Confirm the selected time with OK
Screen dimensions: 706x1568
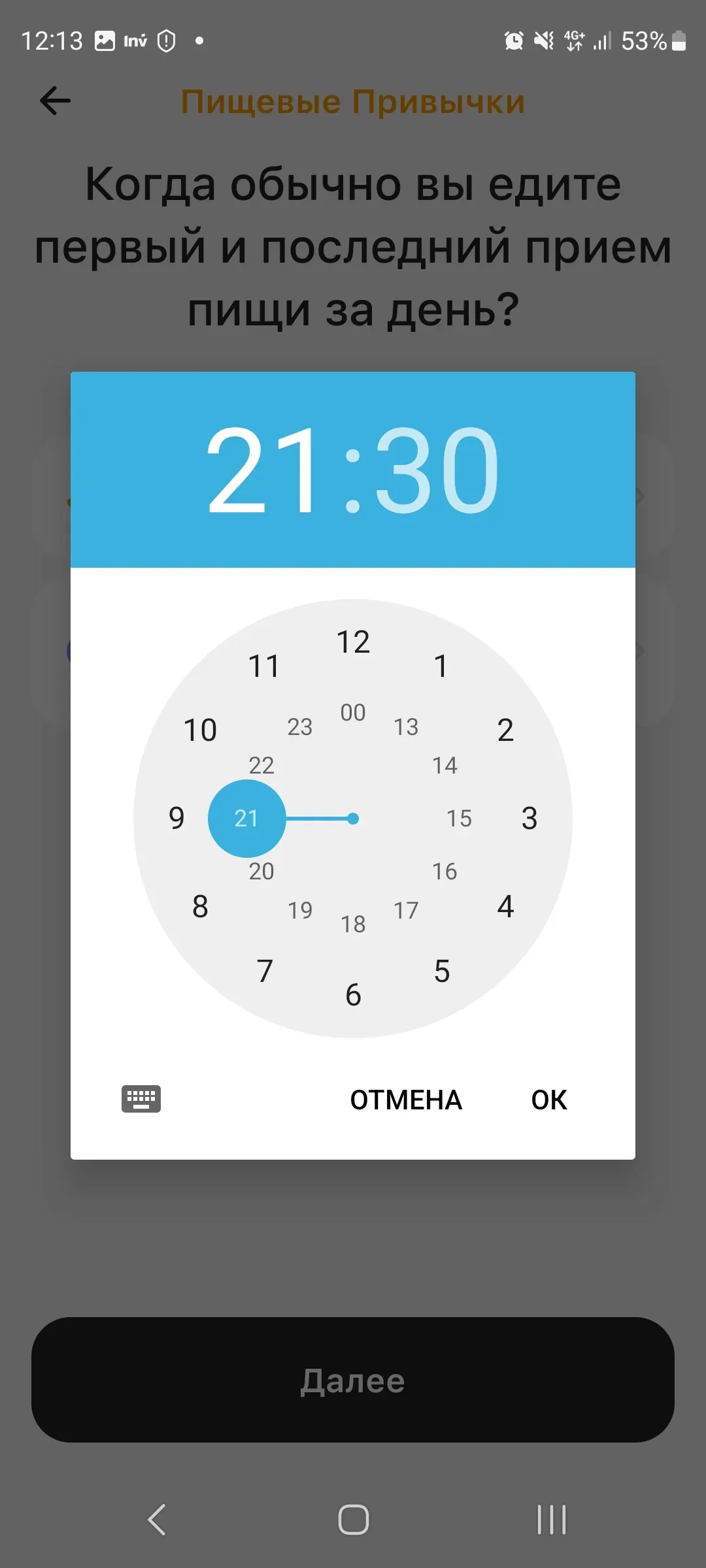548,1100
